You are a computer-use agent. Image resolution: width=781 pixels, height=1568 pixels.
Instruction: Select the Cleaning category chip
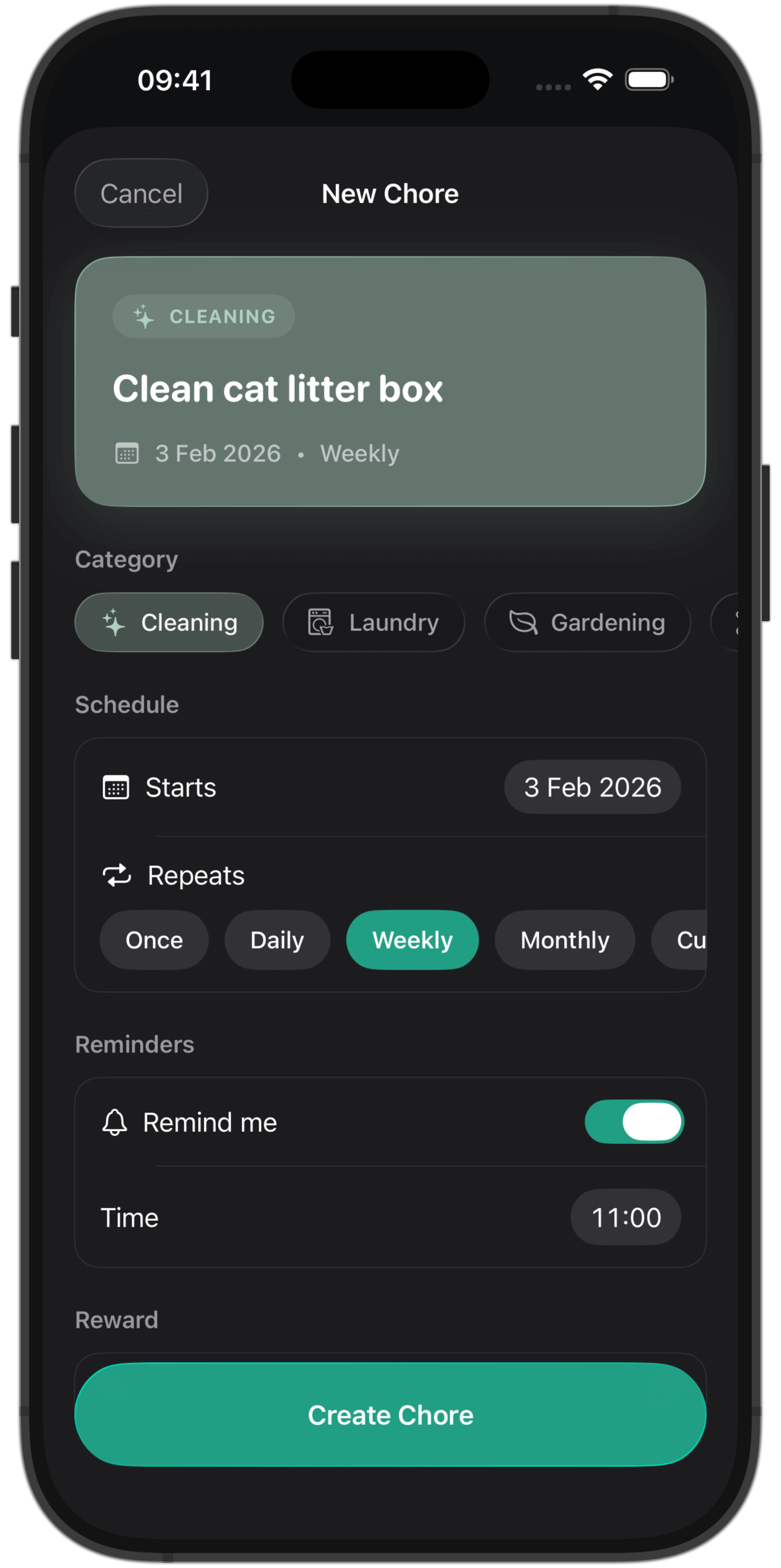coord(169,622)
